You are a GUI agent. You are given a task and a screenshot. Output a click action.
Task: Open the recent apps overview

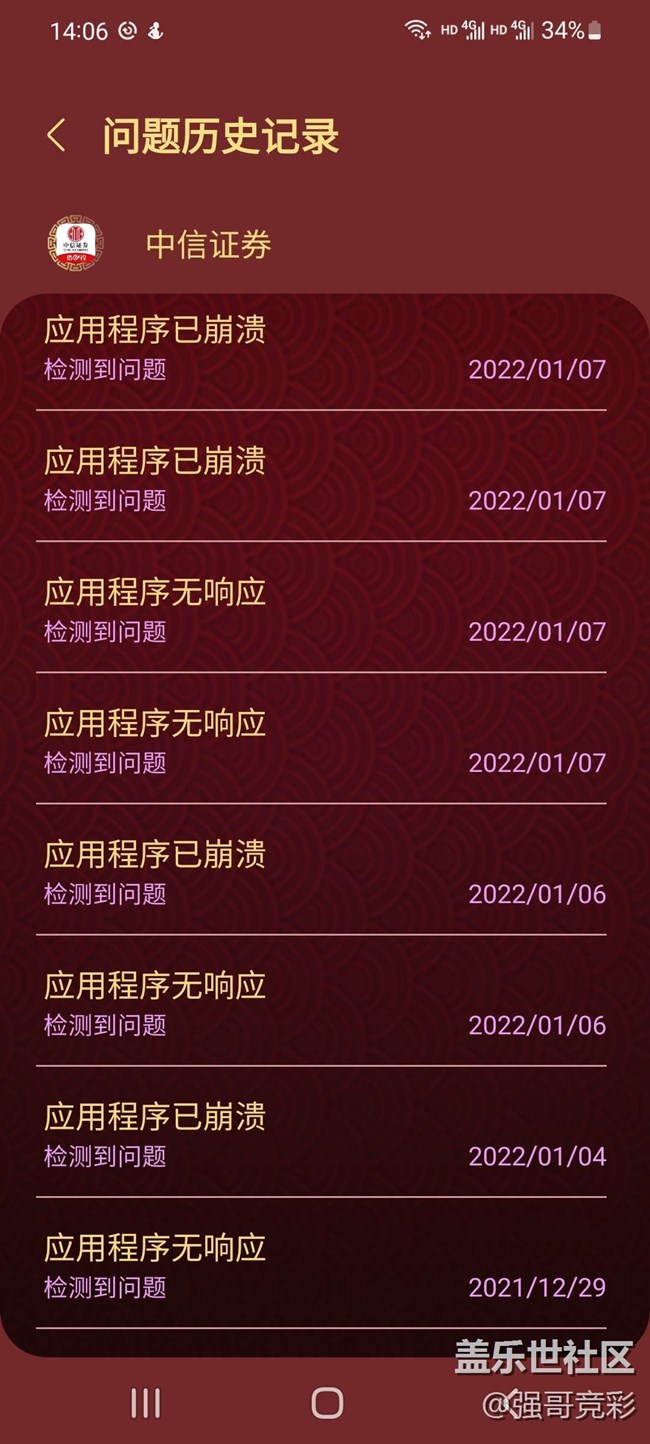[x=146, y=1403]
